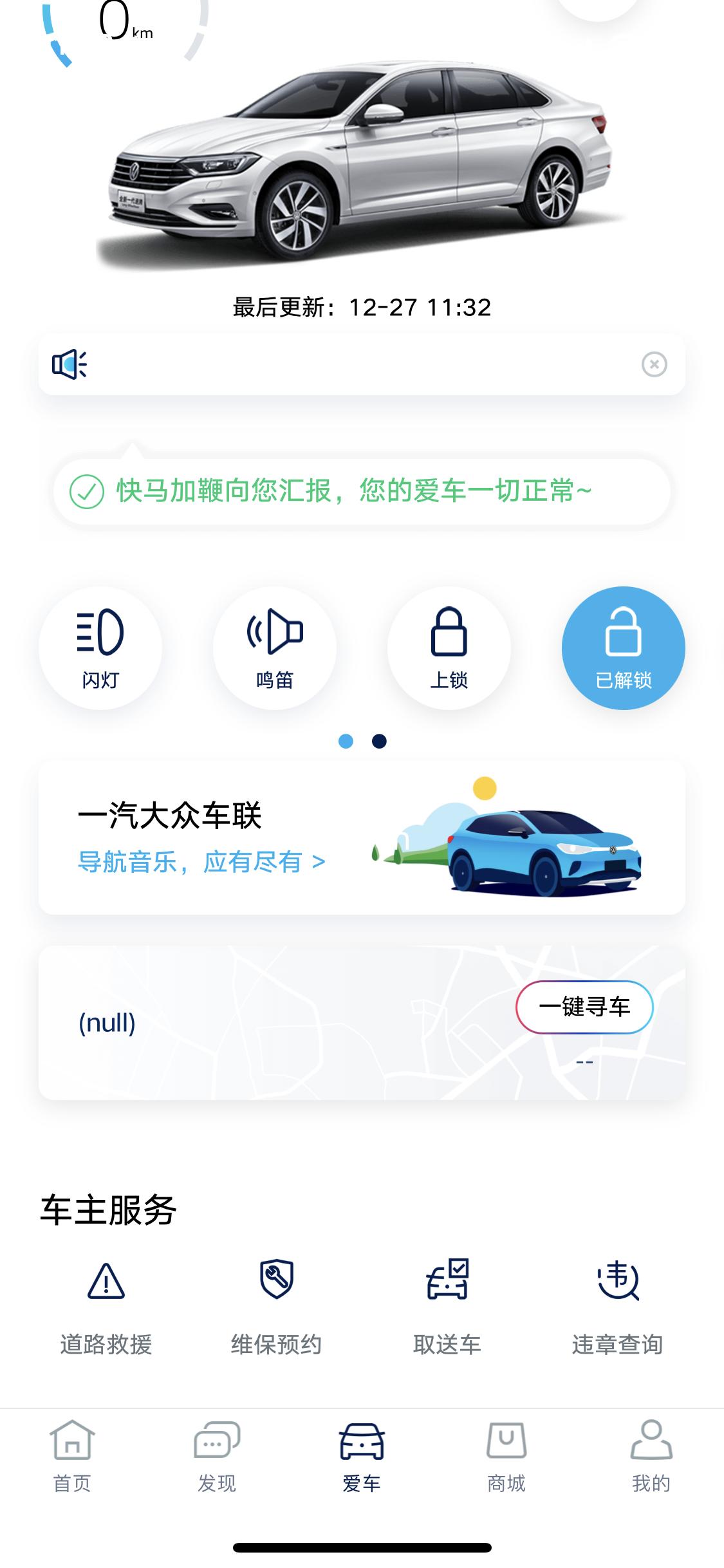Image resolution: width=724 pixels, height=1568 pixels.
Task: Flash the car lights with 闪灯
Action: (100, 648)
